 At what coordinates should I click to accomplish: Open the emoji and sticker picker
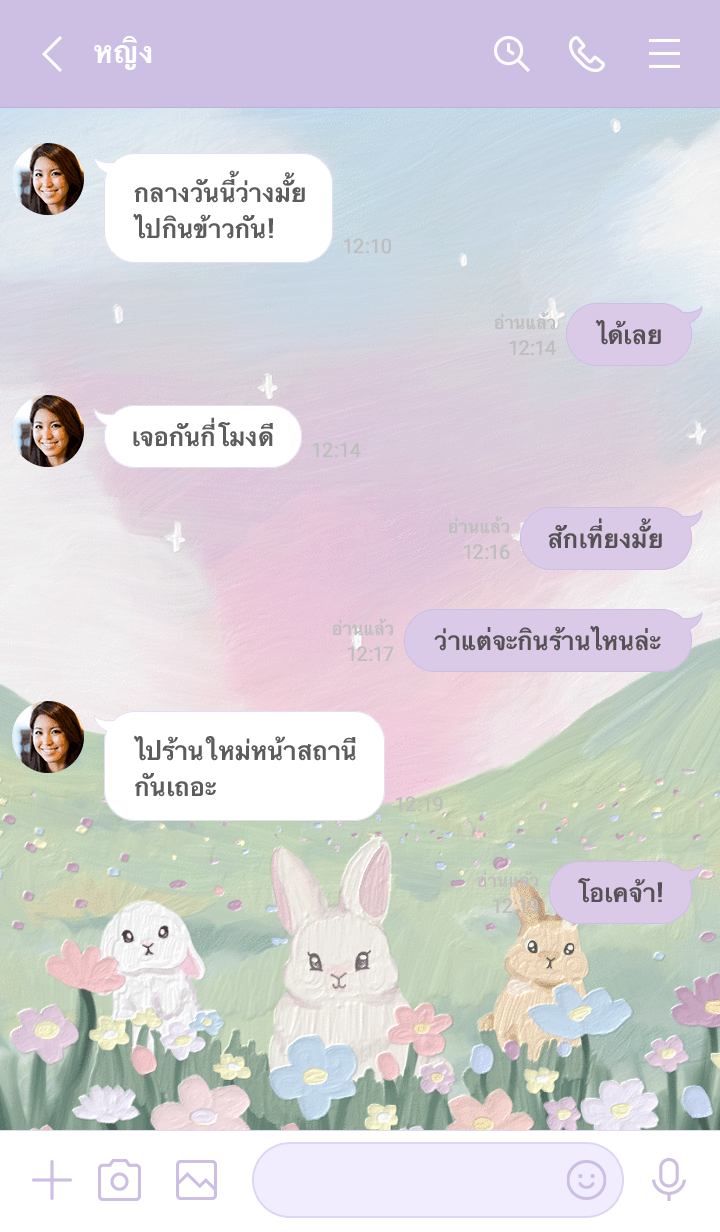[x=586, y=1181]
